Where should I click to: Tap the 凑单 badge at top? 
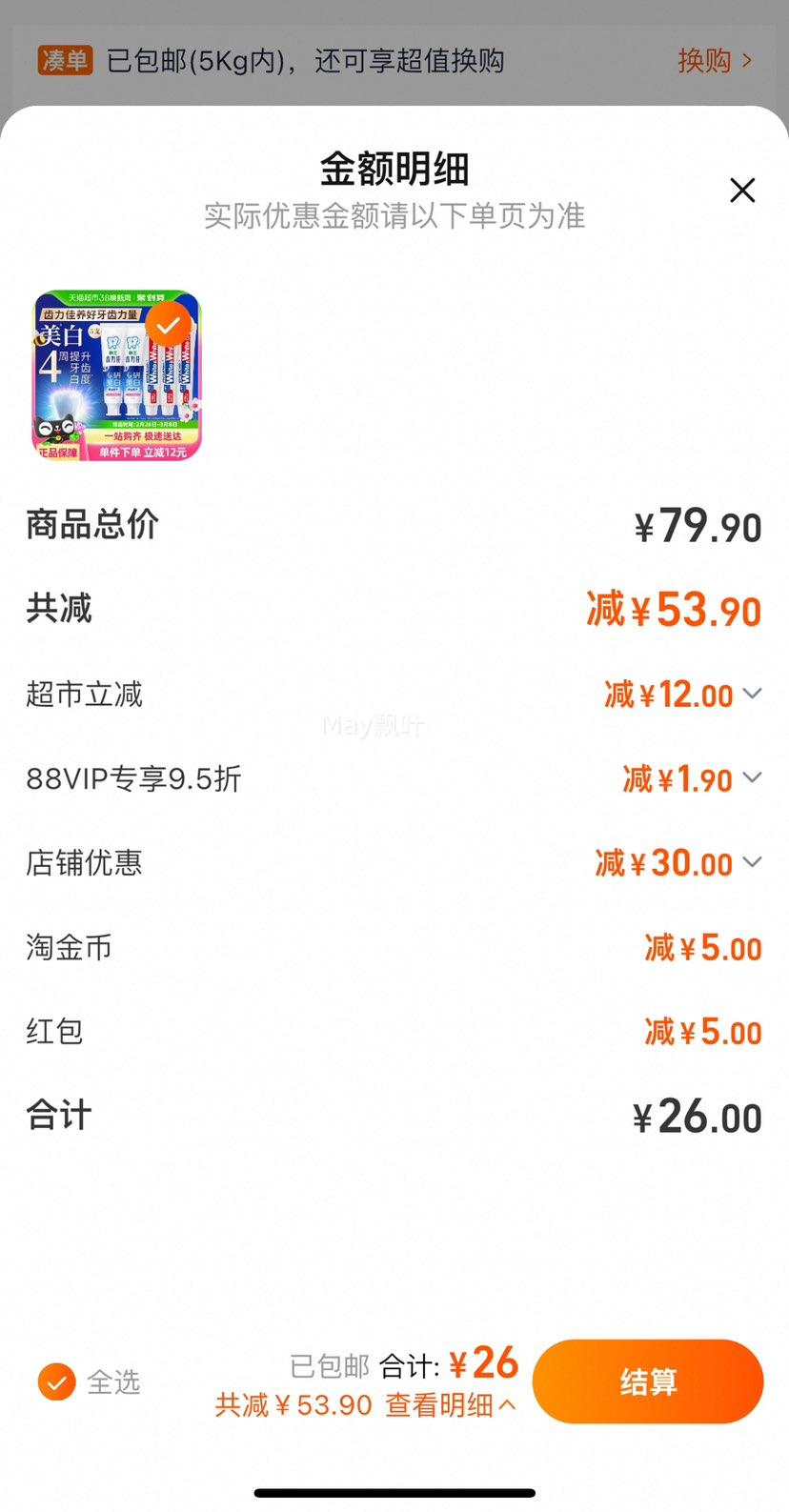click(x=63, y=60)
